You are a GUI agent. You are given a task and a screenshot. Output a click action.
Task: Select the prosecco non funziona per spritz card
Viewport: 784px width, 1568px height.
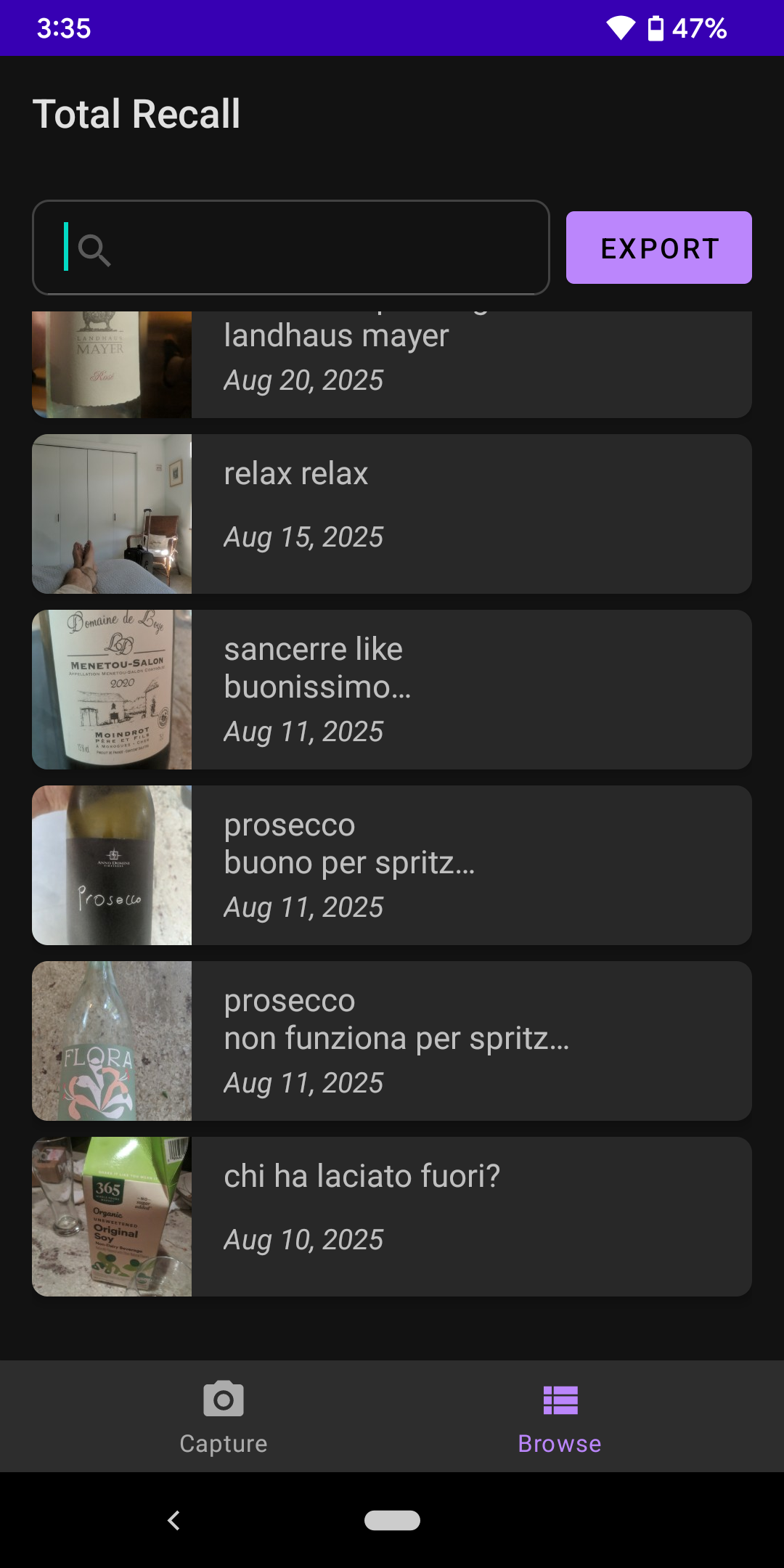click(392, 1041)
